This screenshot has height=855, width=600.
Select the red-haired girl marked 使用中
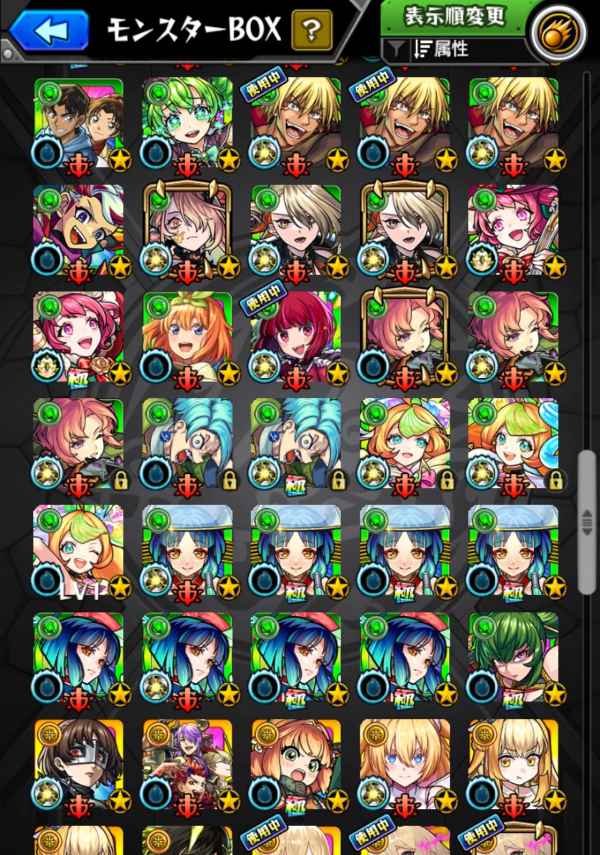click(296, 339)
